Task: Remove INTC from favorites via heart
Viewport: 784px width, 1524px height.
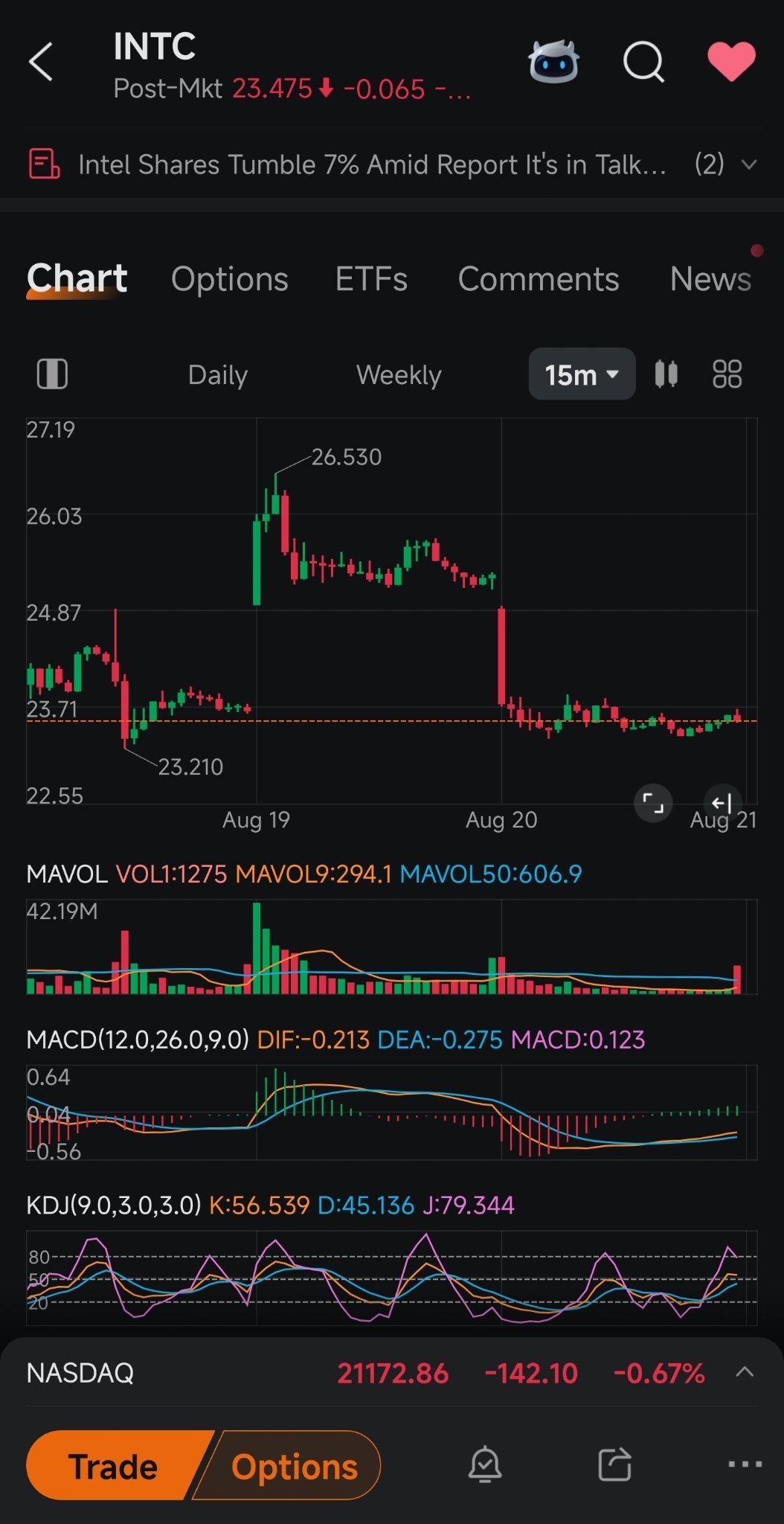Action: pos(731,61)
